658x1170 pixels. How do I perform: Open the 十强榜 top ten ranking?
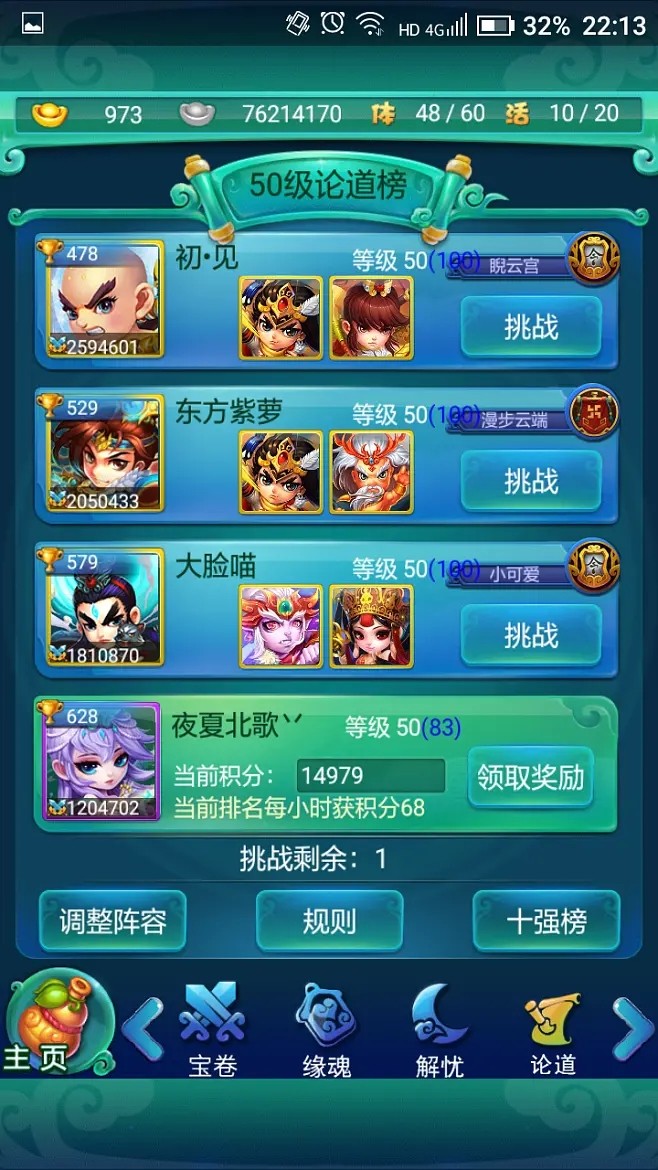point(546,921)
